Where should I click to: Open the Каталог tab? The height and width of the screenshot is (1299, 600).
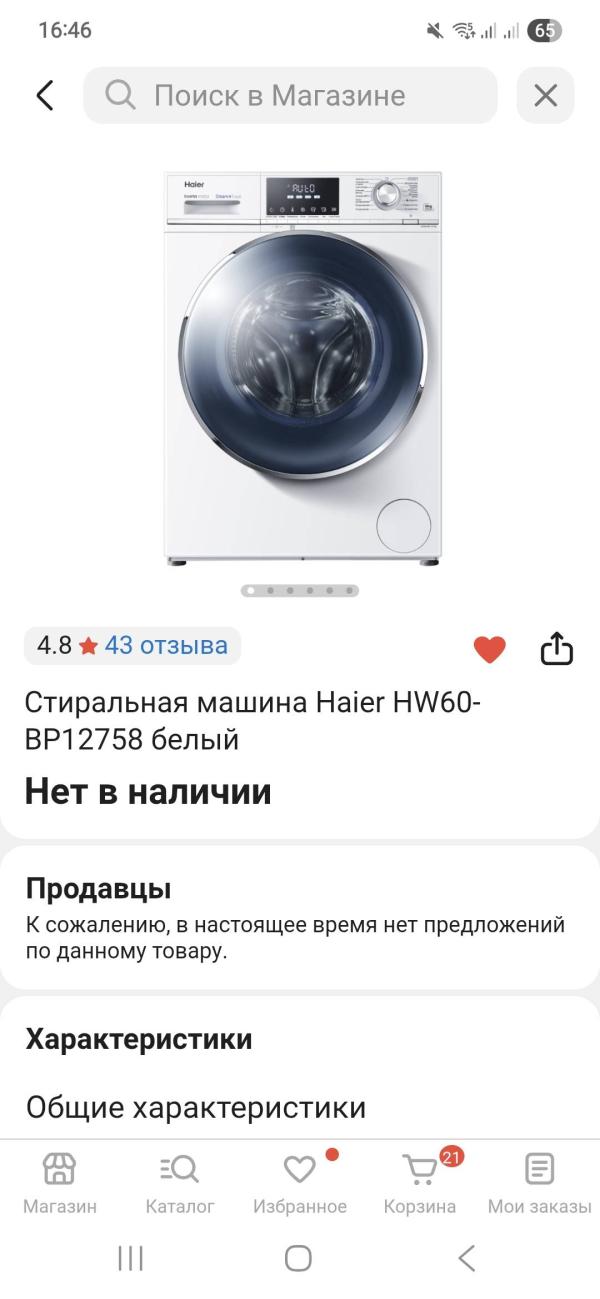(180, 1181)
